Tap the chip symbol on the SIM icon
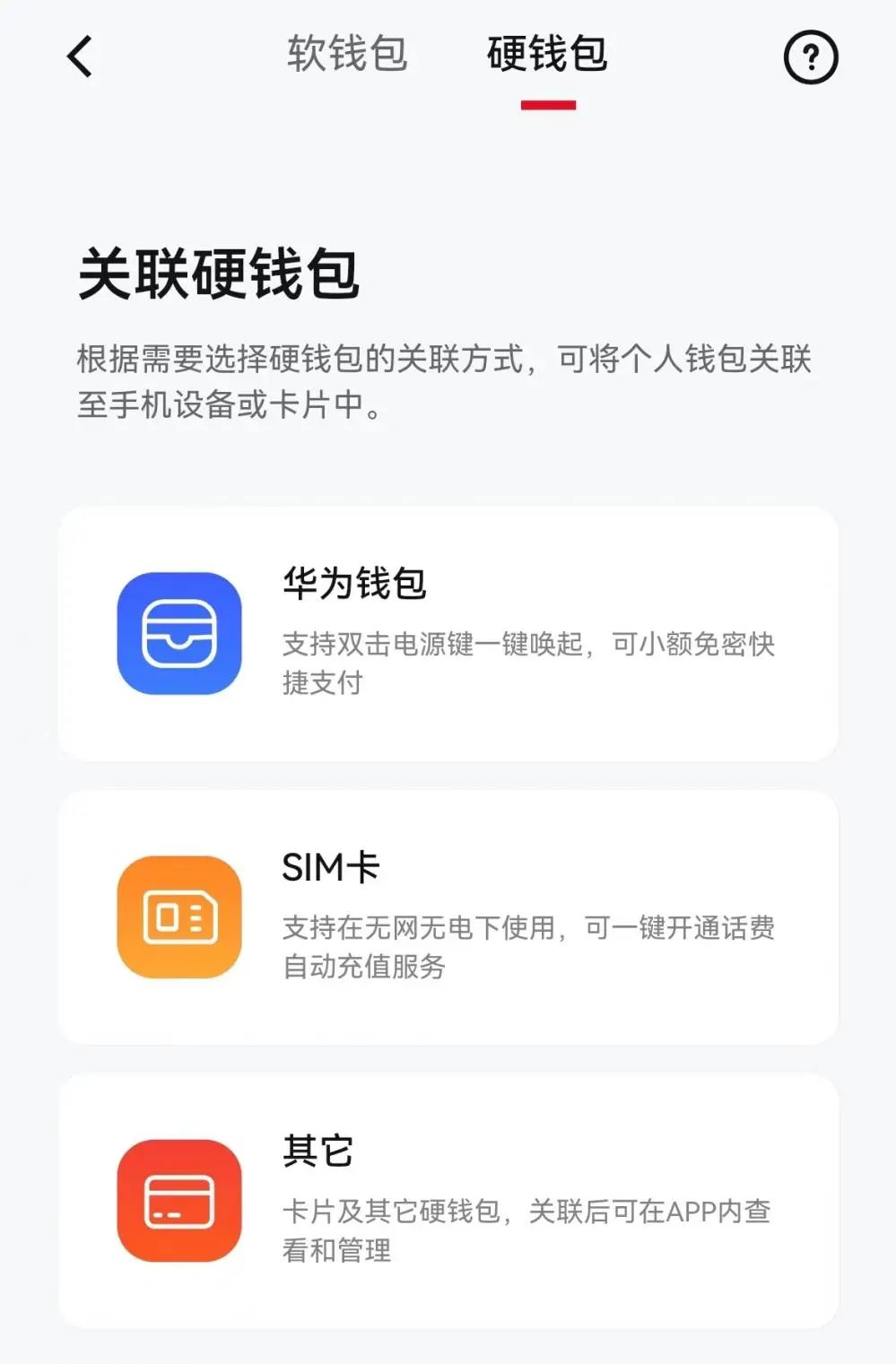Screen dimensions: 896x1364 pyautogui.click(x=178, y=917)
